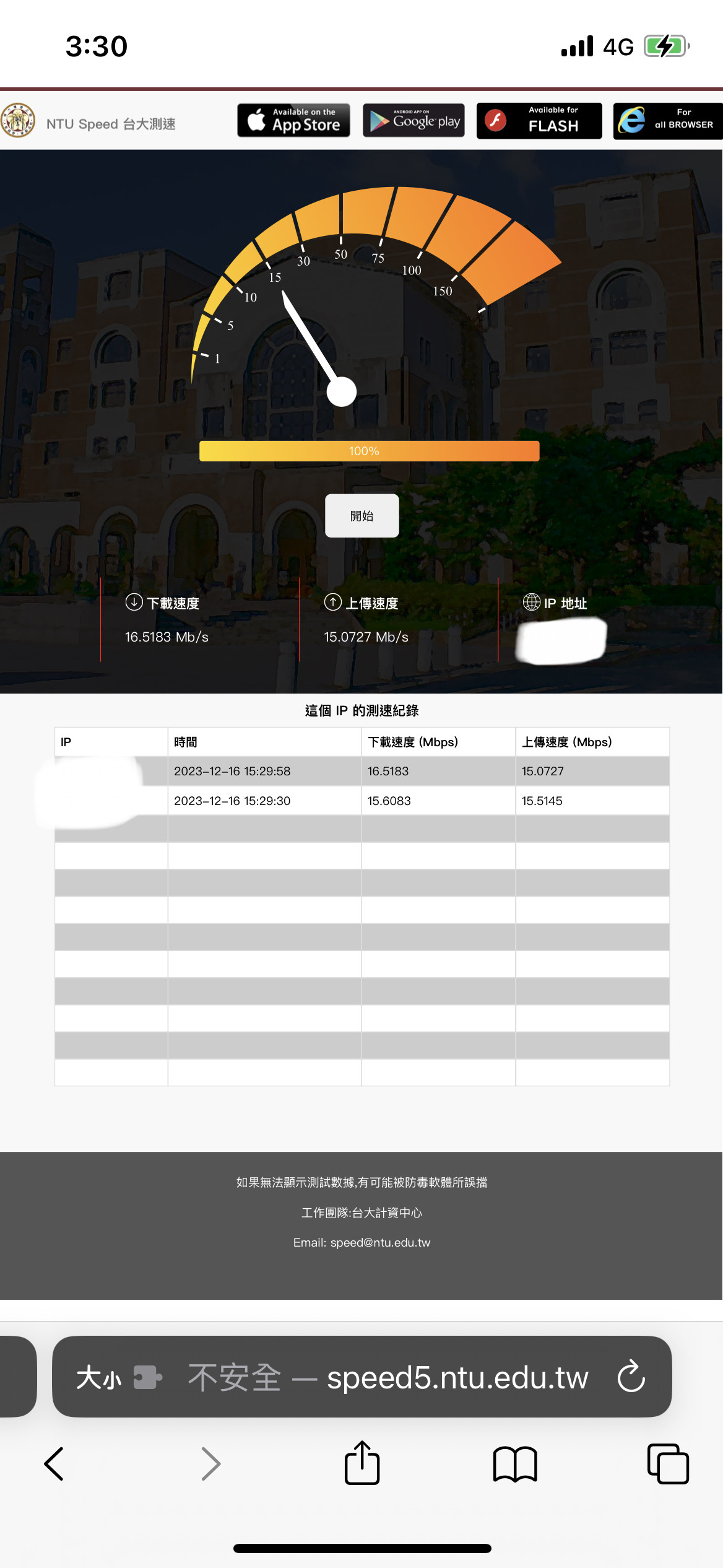723x1568 pixels.
Task: Reload the page with the refresh icon
Action: 631,1376
